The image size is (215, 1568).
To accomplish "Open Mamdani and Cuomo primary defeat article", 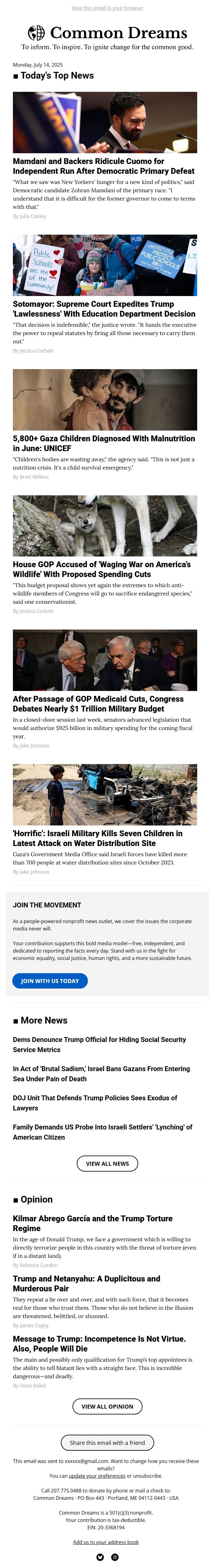I will pyautogui.click(x=104, y=166).
